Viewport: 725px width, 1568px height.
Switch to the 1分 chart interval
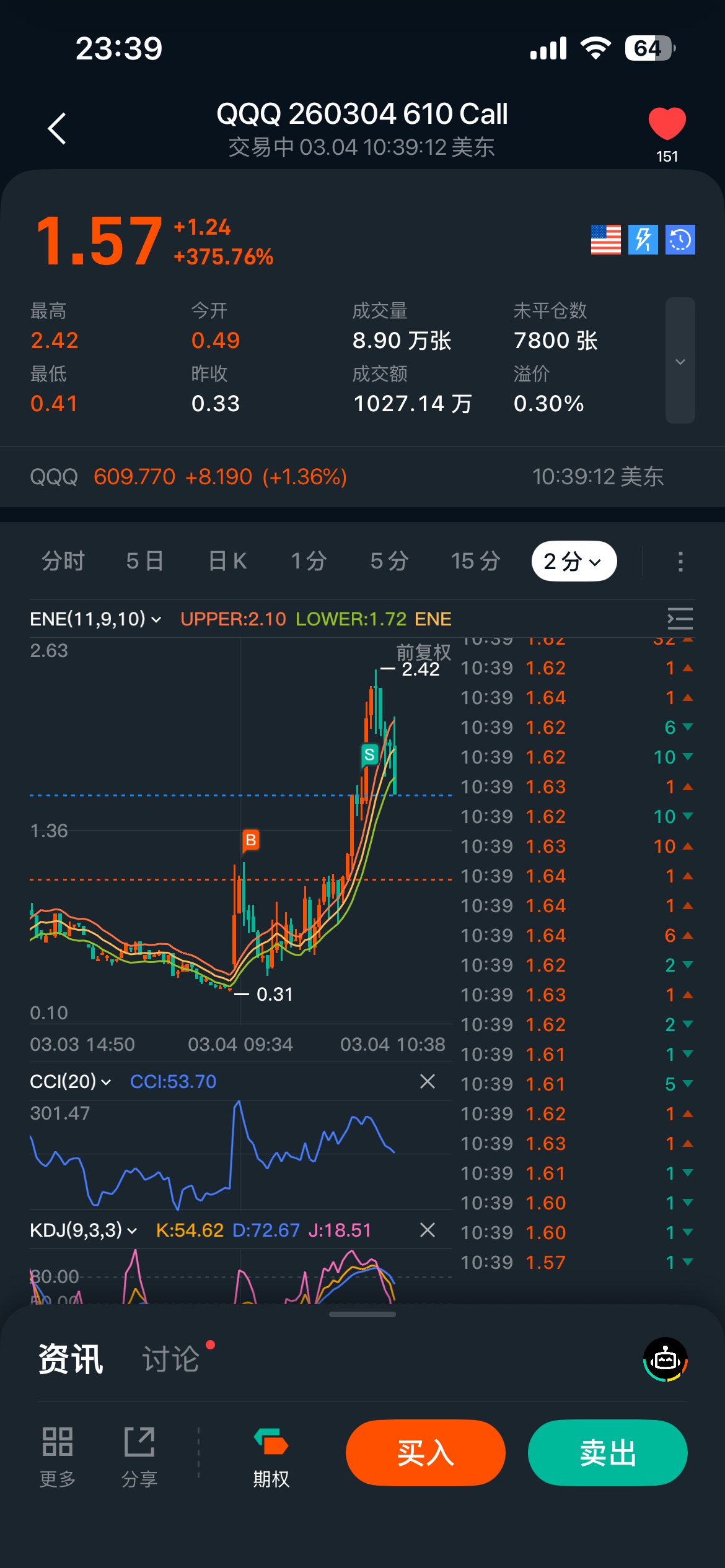309,561
